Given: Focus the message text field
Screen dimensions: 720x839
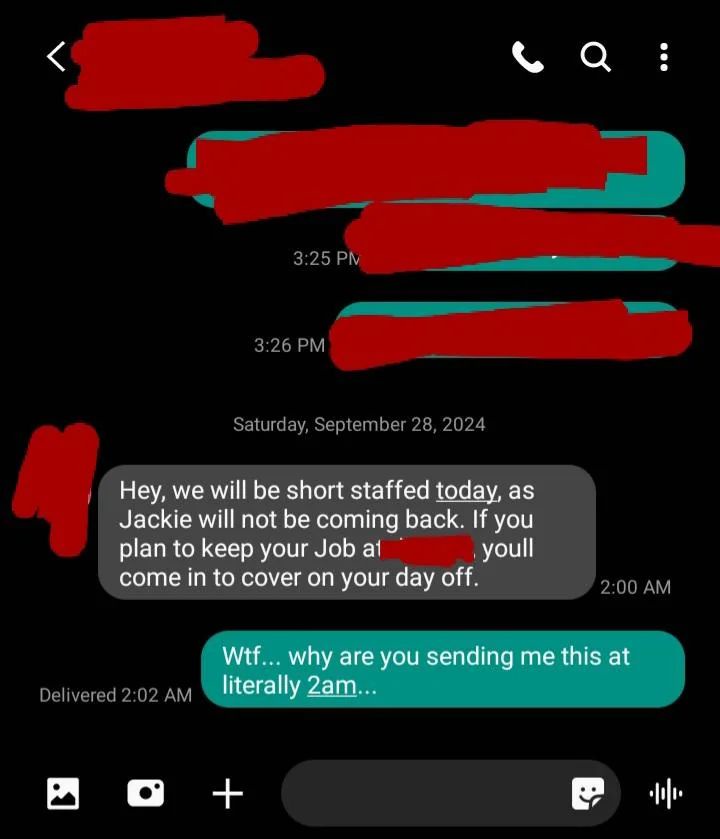Looking at the screenshot, I should (420, 794).
